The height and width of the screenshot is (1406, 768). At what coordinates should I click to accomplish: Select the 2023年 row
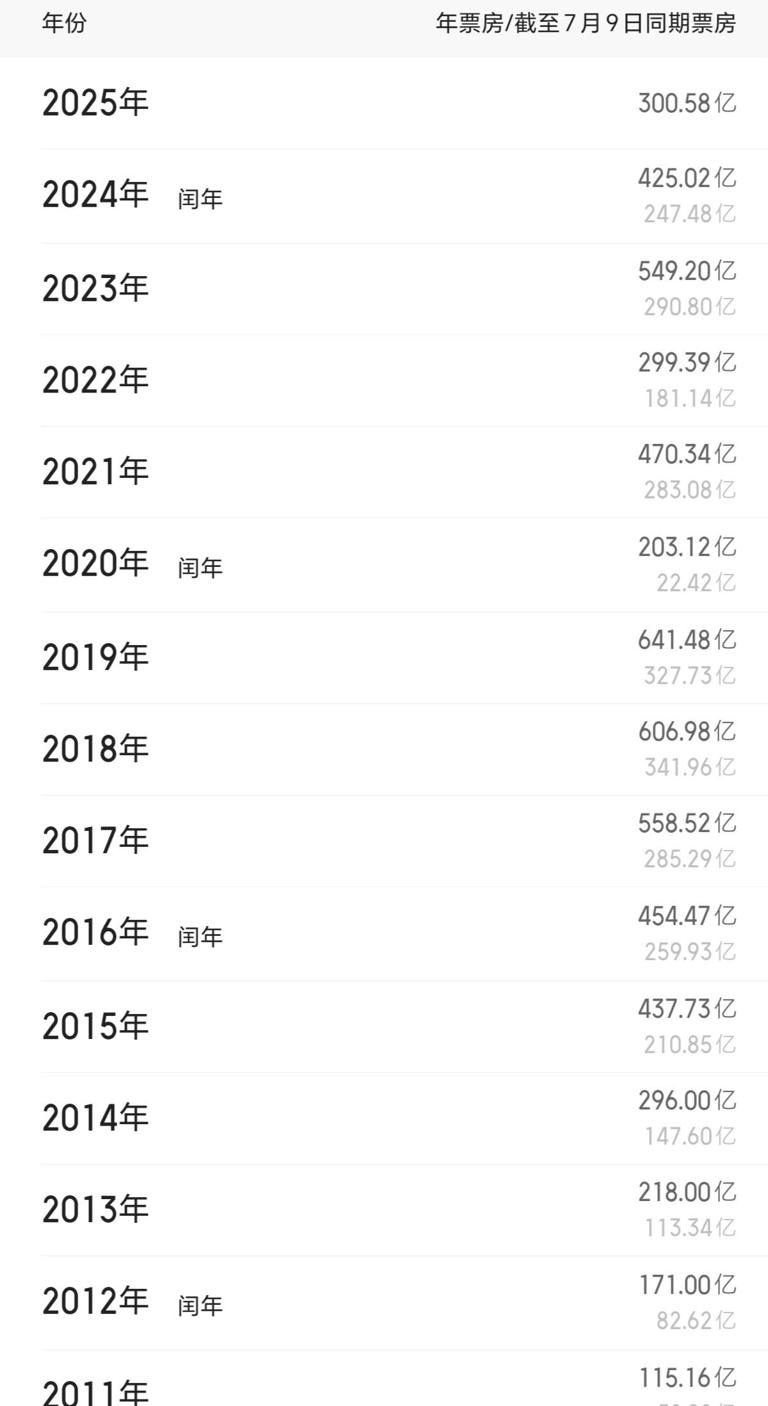384,288
